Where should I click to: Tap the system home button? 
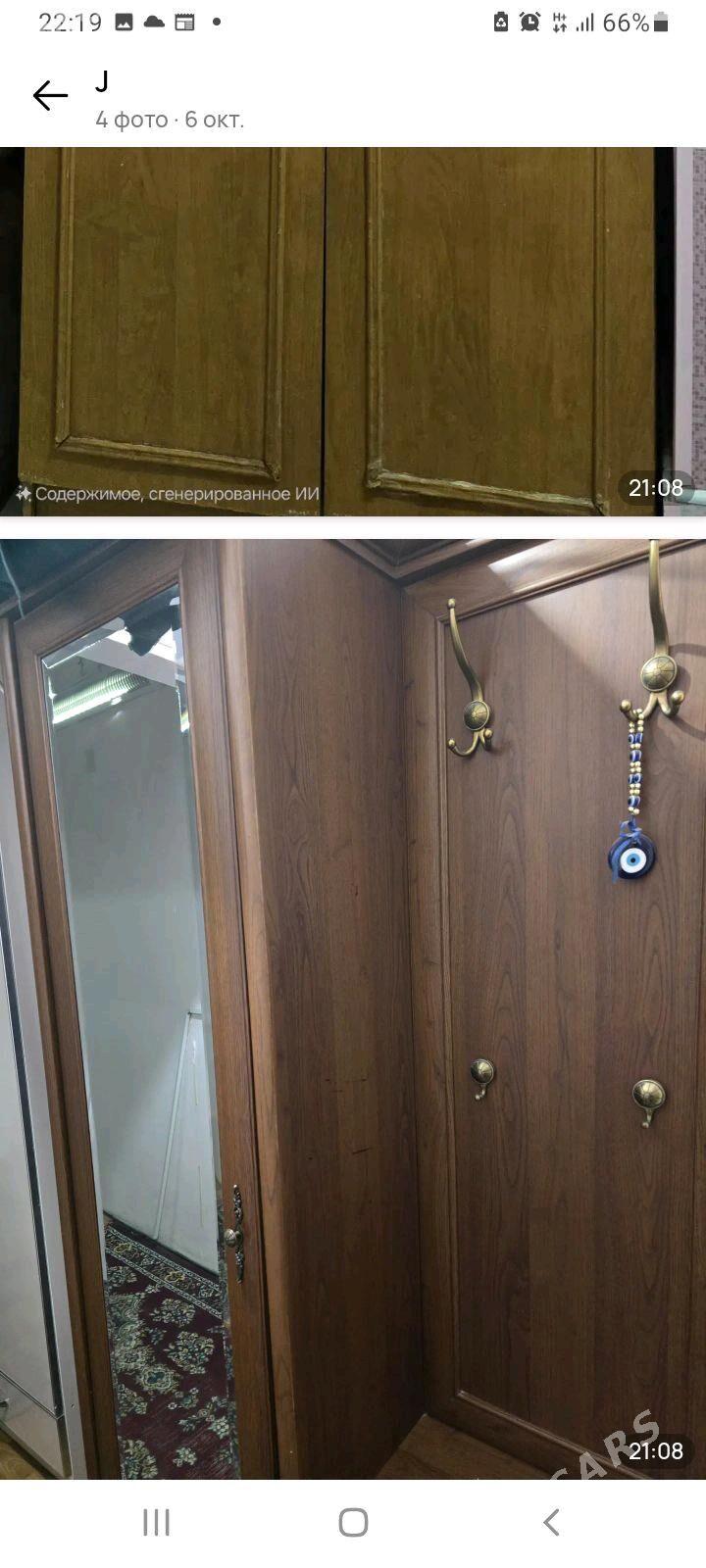[353, 1522]
